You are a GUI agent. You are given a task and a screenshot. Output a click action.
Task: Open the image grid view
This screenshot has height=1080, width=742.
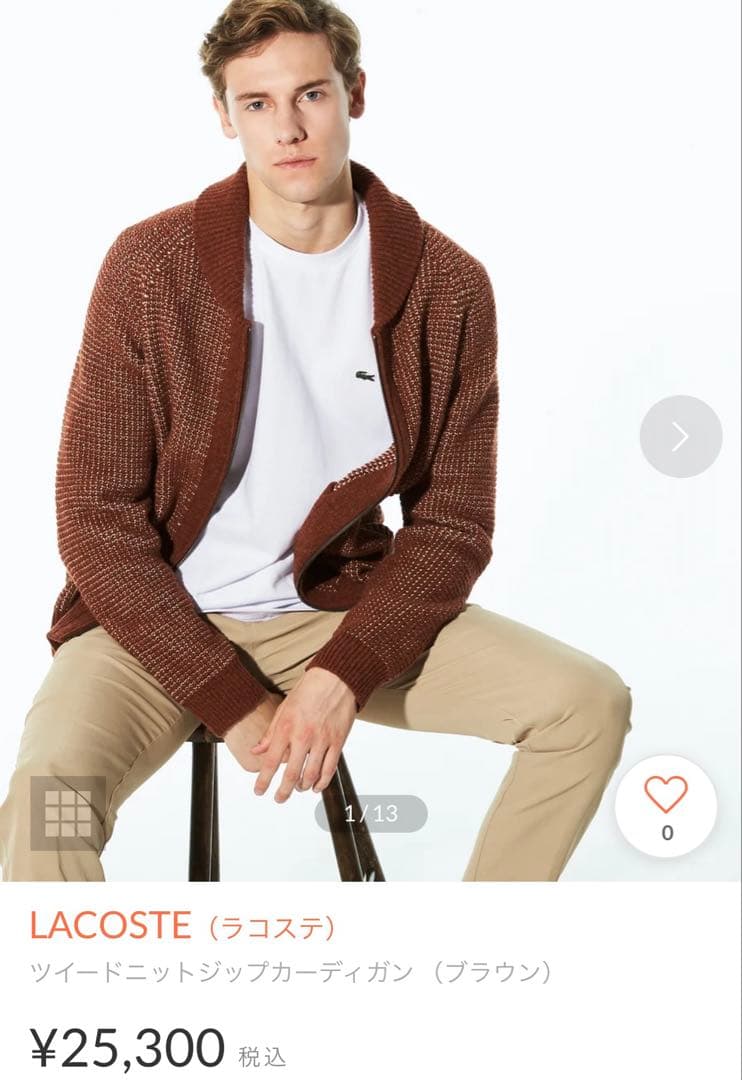click(x=67, y=813)
